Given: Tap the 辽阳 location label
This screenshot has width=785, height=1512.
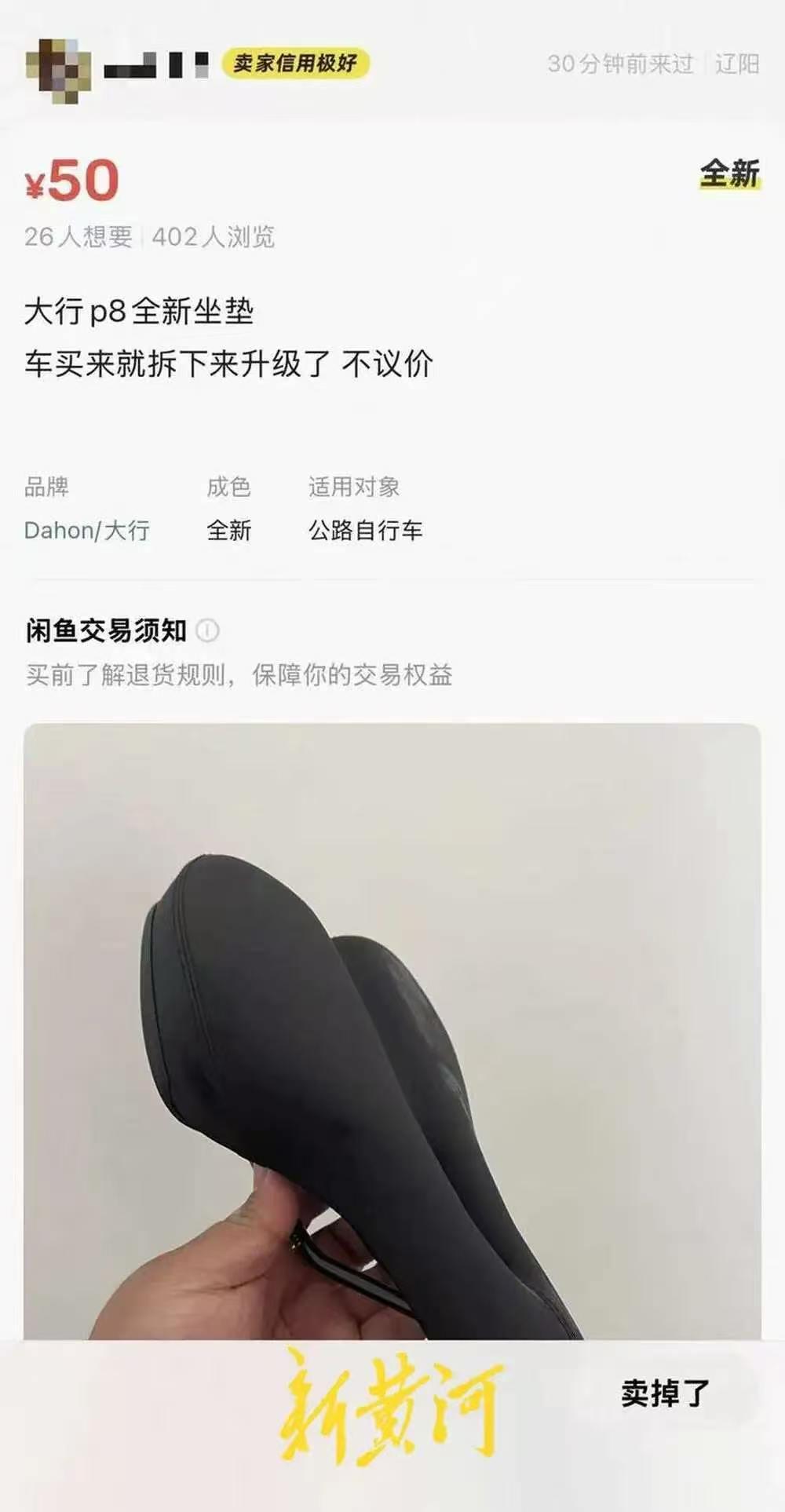Looking at the screenshot, I should tap(737, 67).
